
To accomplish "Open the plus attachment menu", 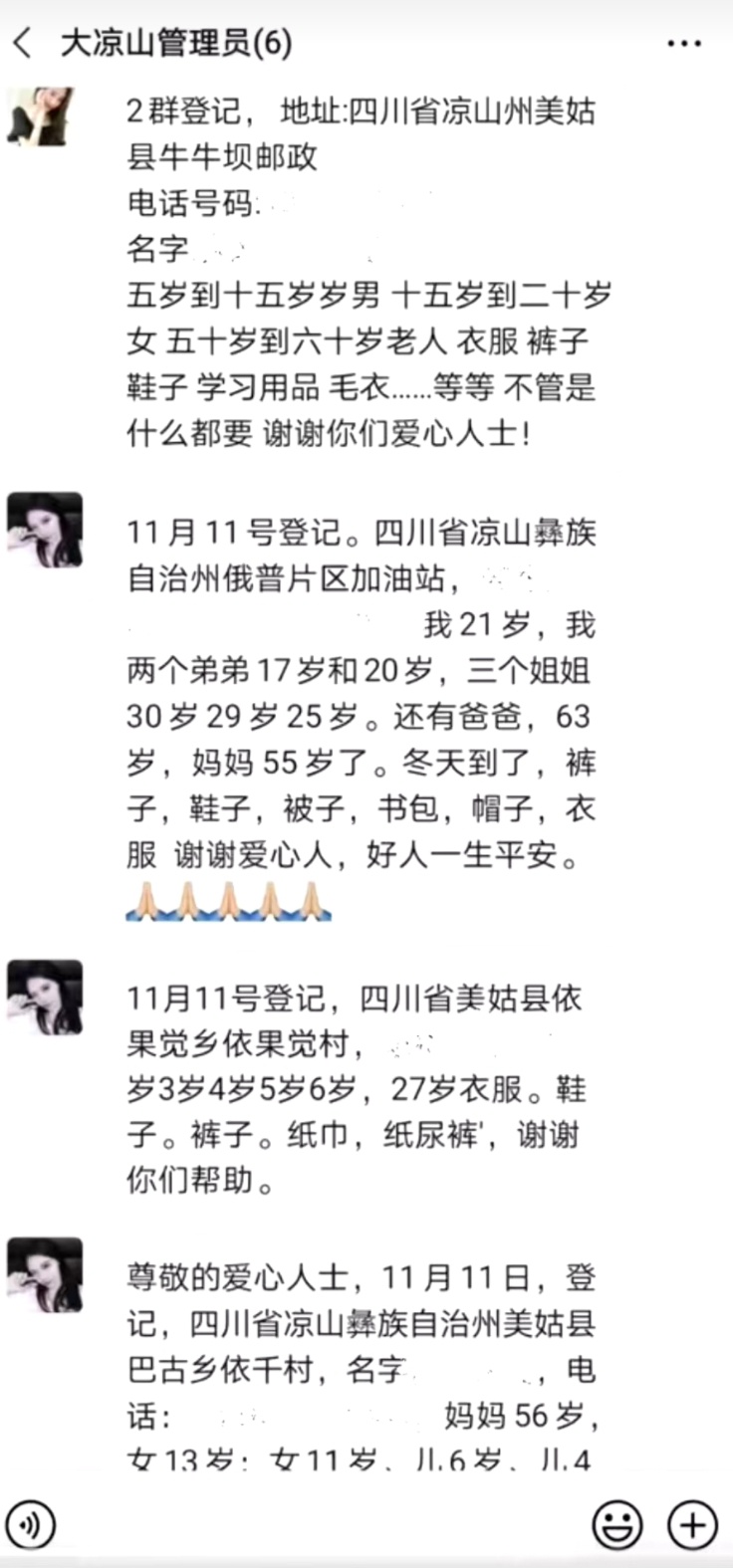I will coord(692,1524).
